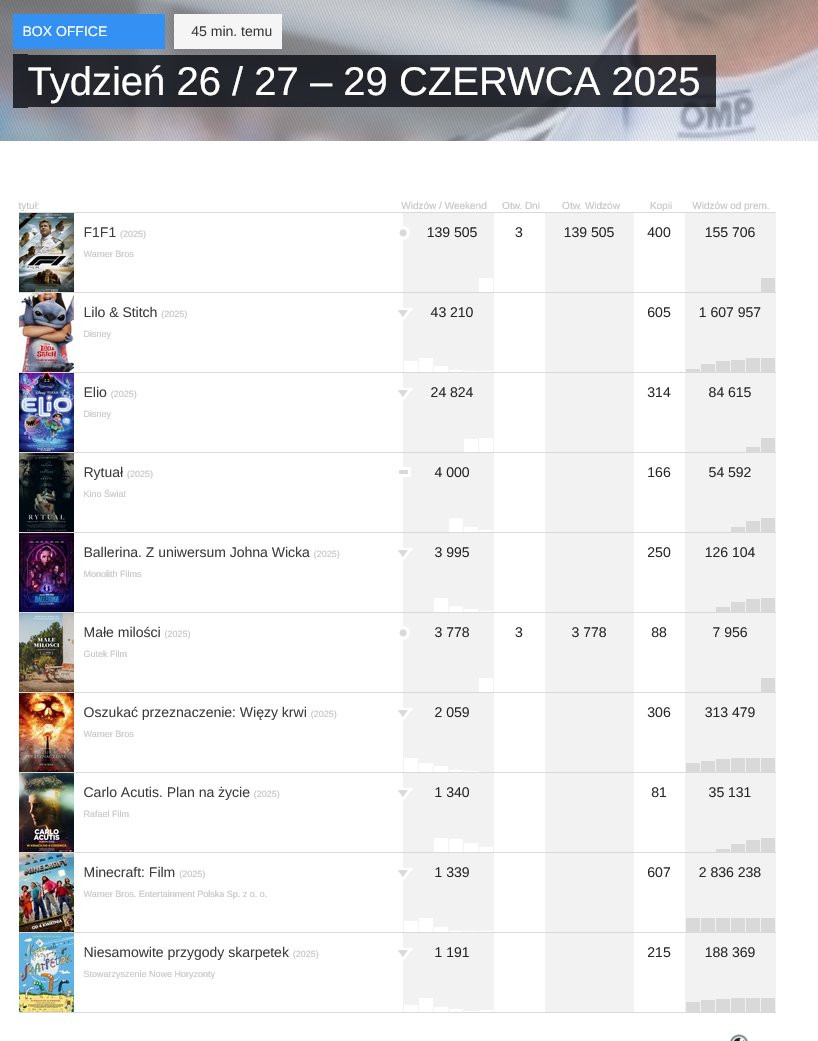Open the Tydzień 26 / 27 – 29 CZERWCA 2025 headline

(364, 81)
